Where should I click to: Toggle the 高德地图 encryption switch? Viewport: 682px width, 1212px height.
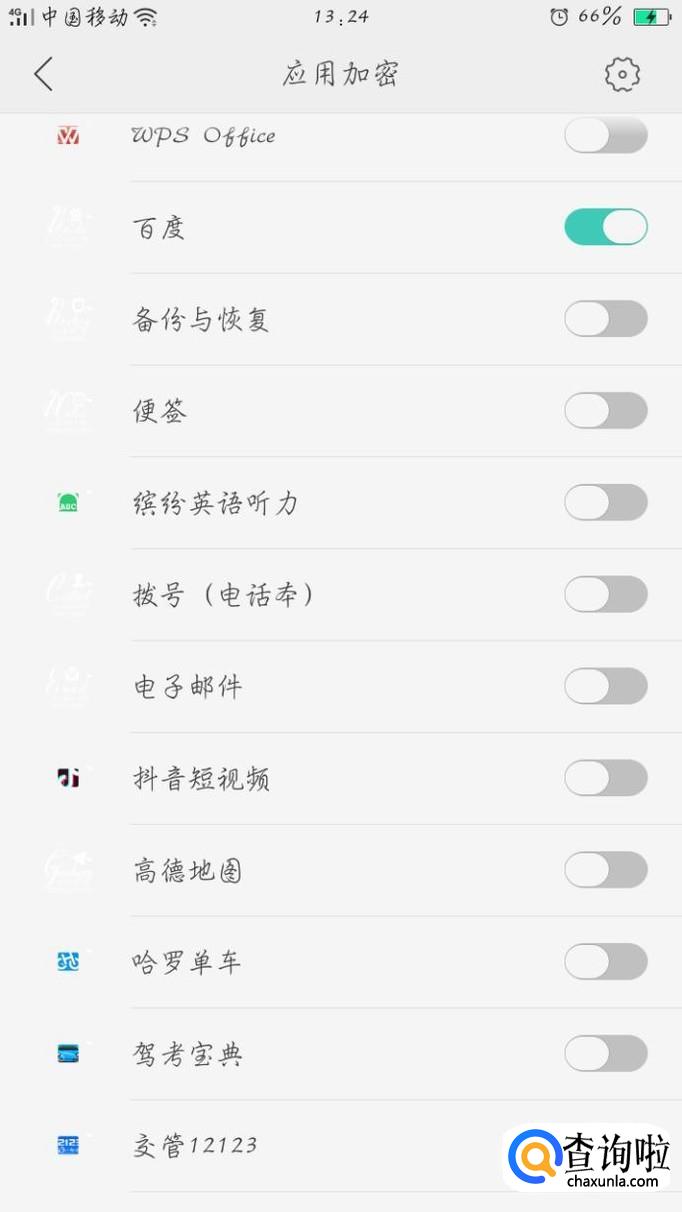click(x=606, y=870)
